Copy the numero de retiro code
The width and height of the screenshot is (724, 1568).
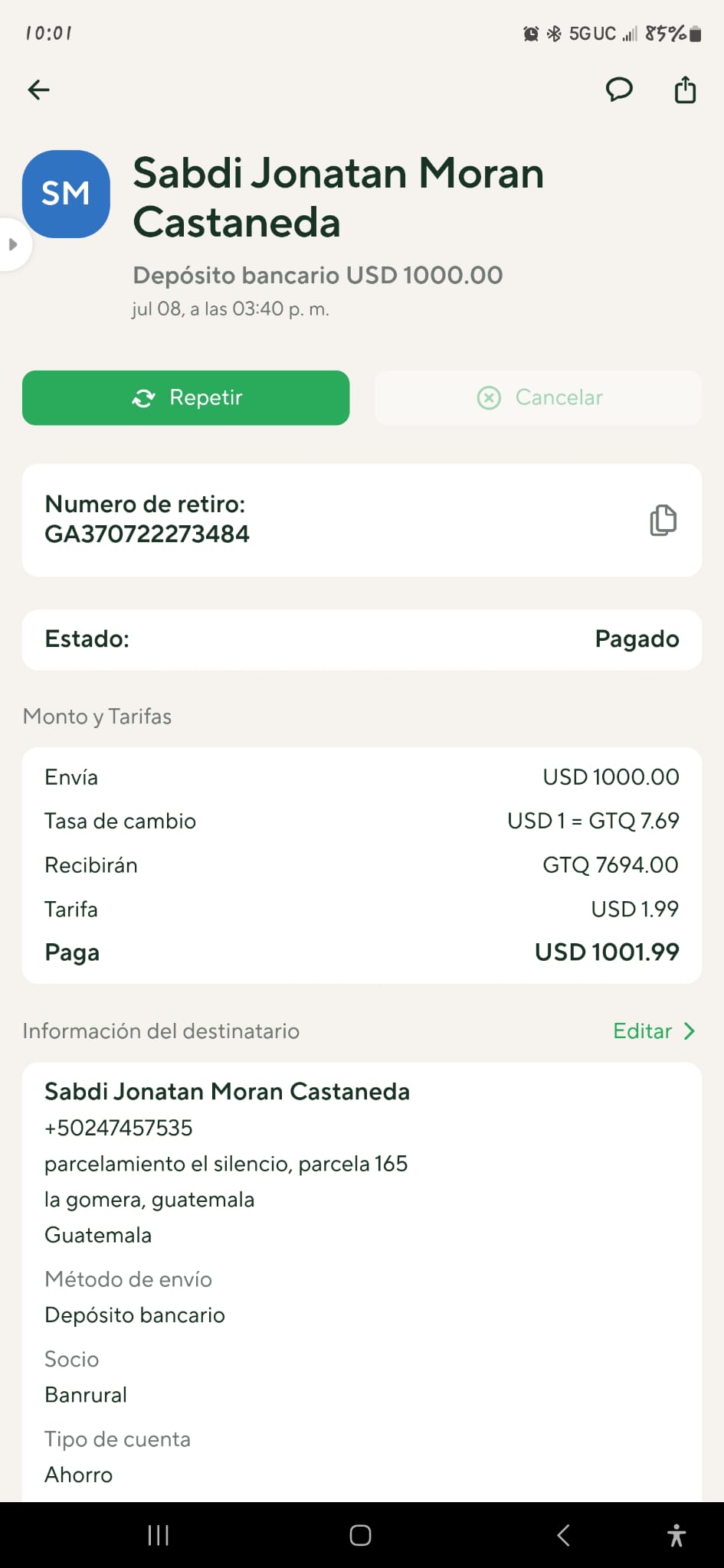pos(663,520)
